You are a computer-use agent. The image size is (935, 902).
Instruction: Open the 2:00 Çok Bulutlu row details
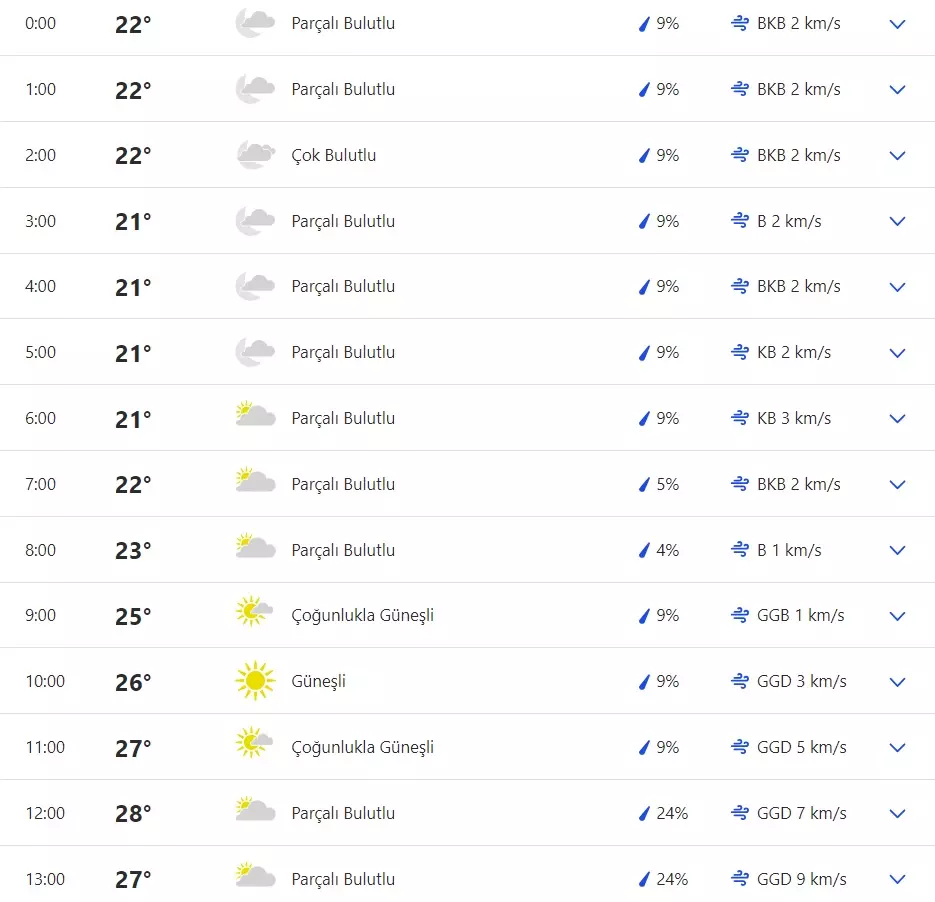[897, 155]
